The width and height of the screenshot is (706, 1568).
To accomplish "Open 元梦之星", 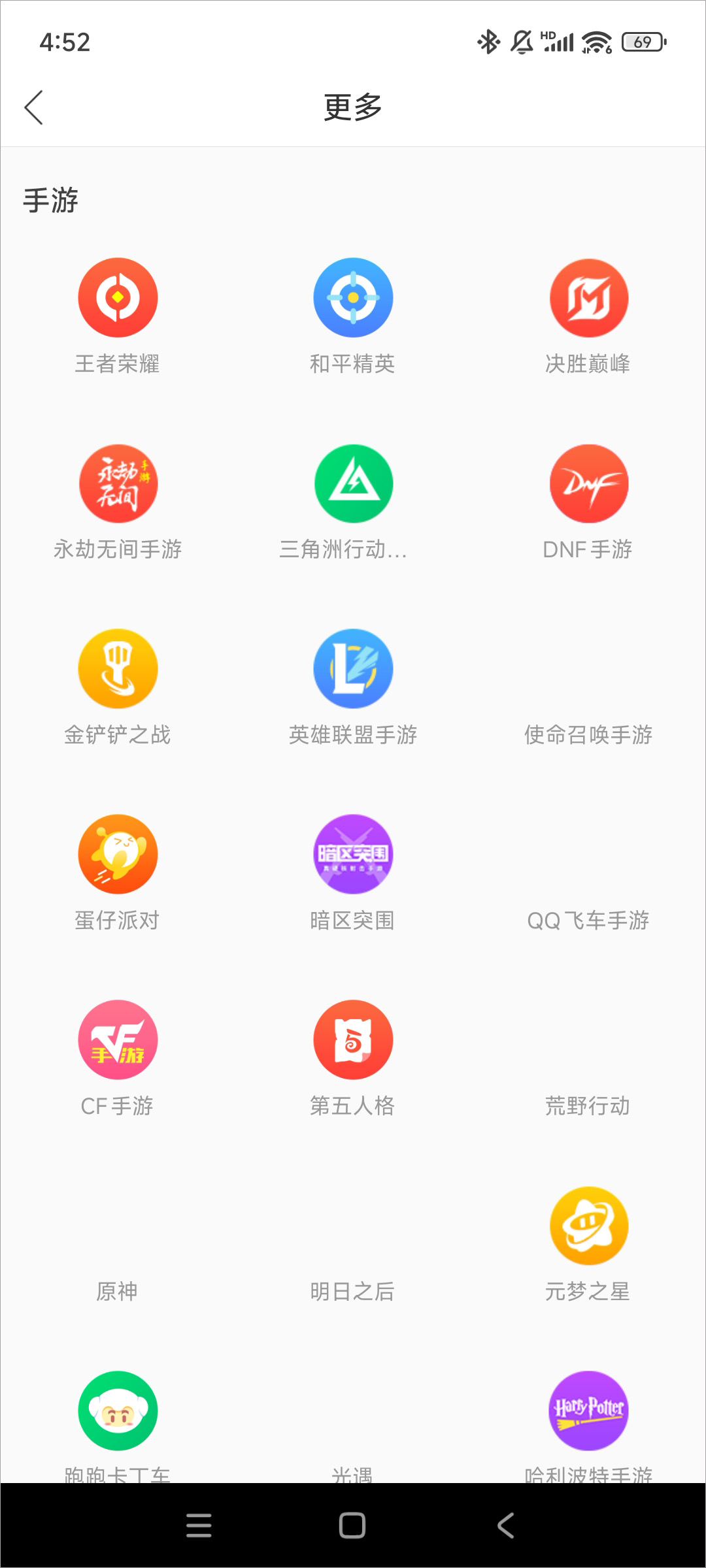I will [588, 1226].
